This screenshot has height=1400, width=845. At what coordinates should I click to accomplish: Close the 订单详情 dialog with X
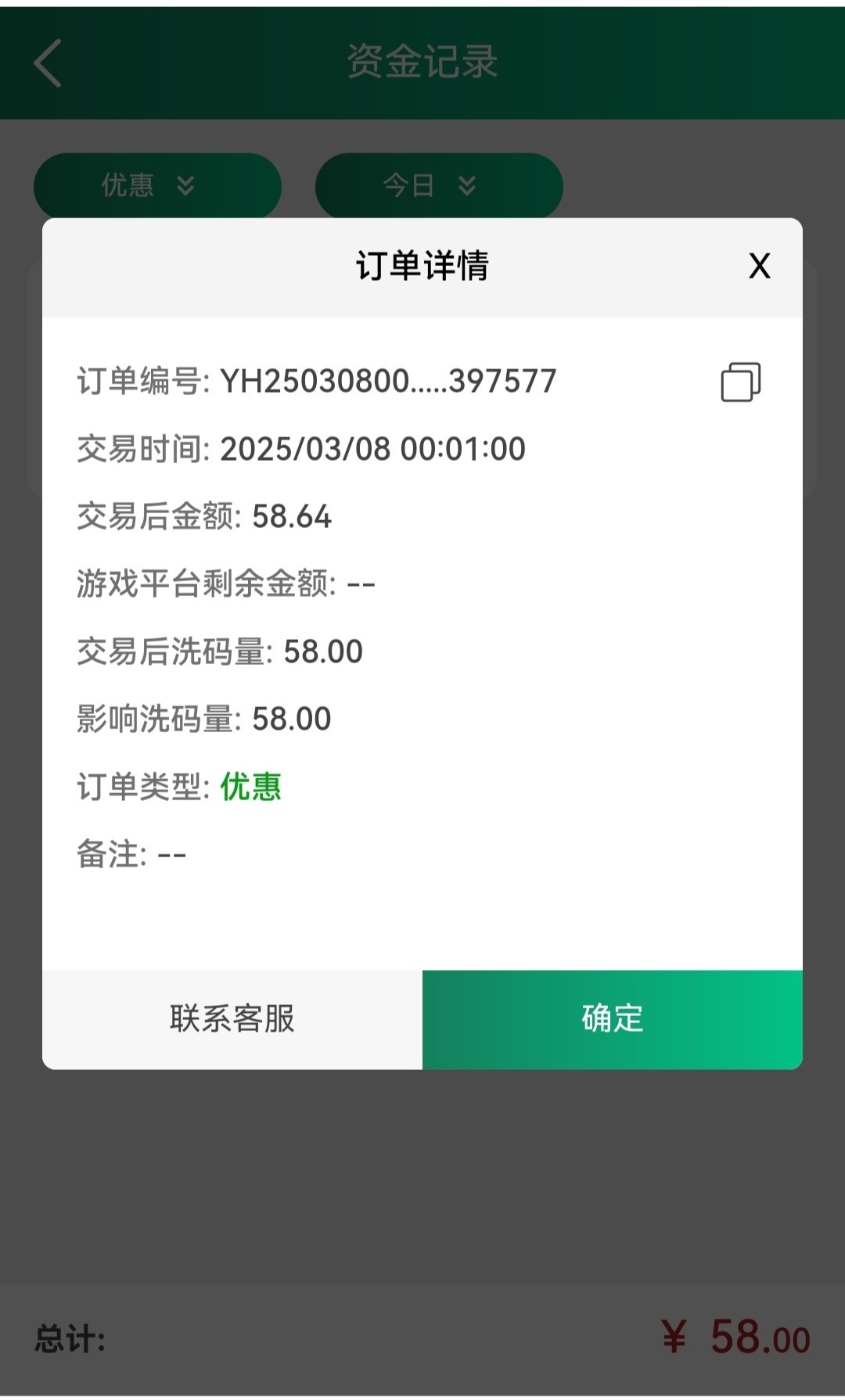click(x=759, y=266)
